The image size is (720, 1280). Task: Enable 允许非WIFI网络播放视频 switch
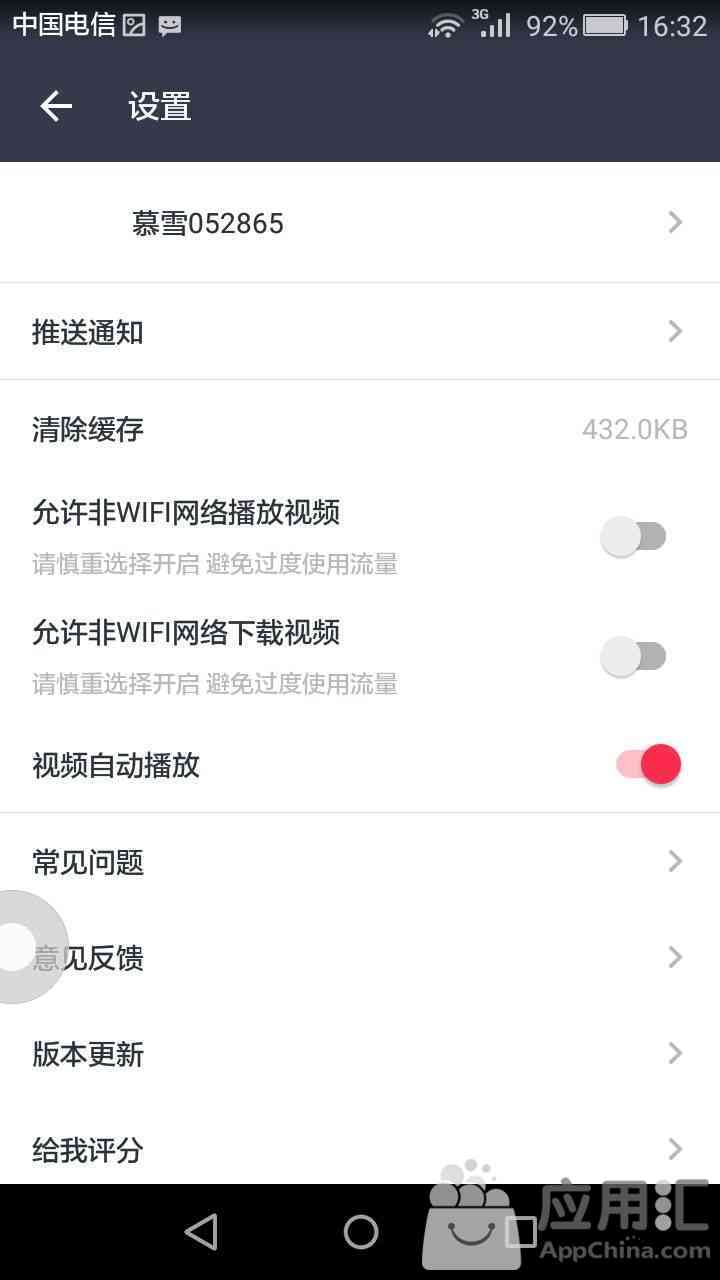click(x=634, y=537)
